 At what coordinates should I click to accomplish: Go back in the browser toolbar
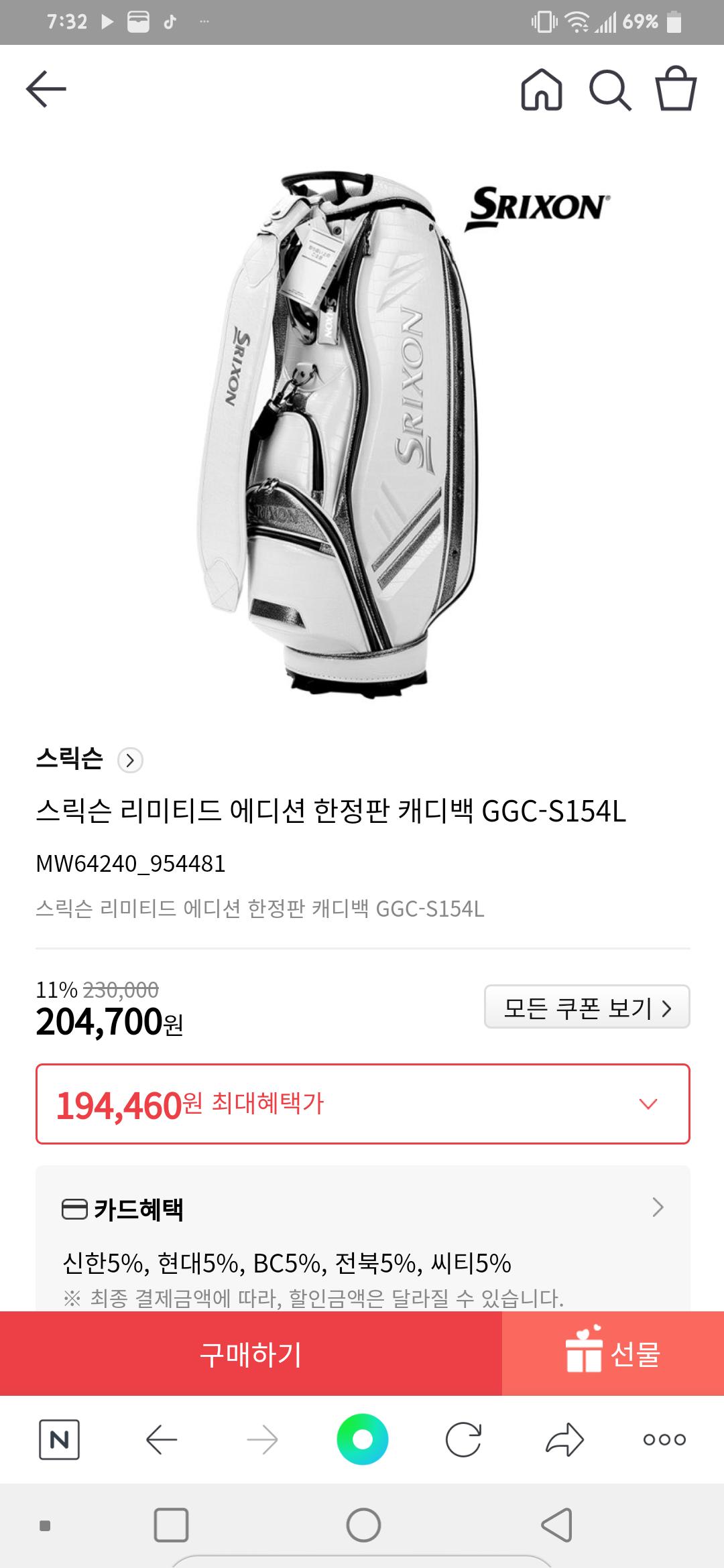pos(161,1439)
